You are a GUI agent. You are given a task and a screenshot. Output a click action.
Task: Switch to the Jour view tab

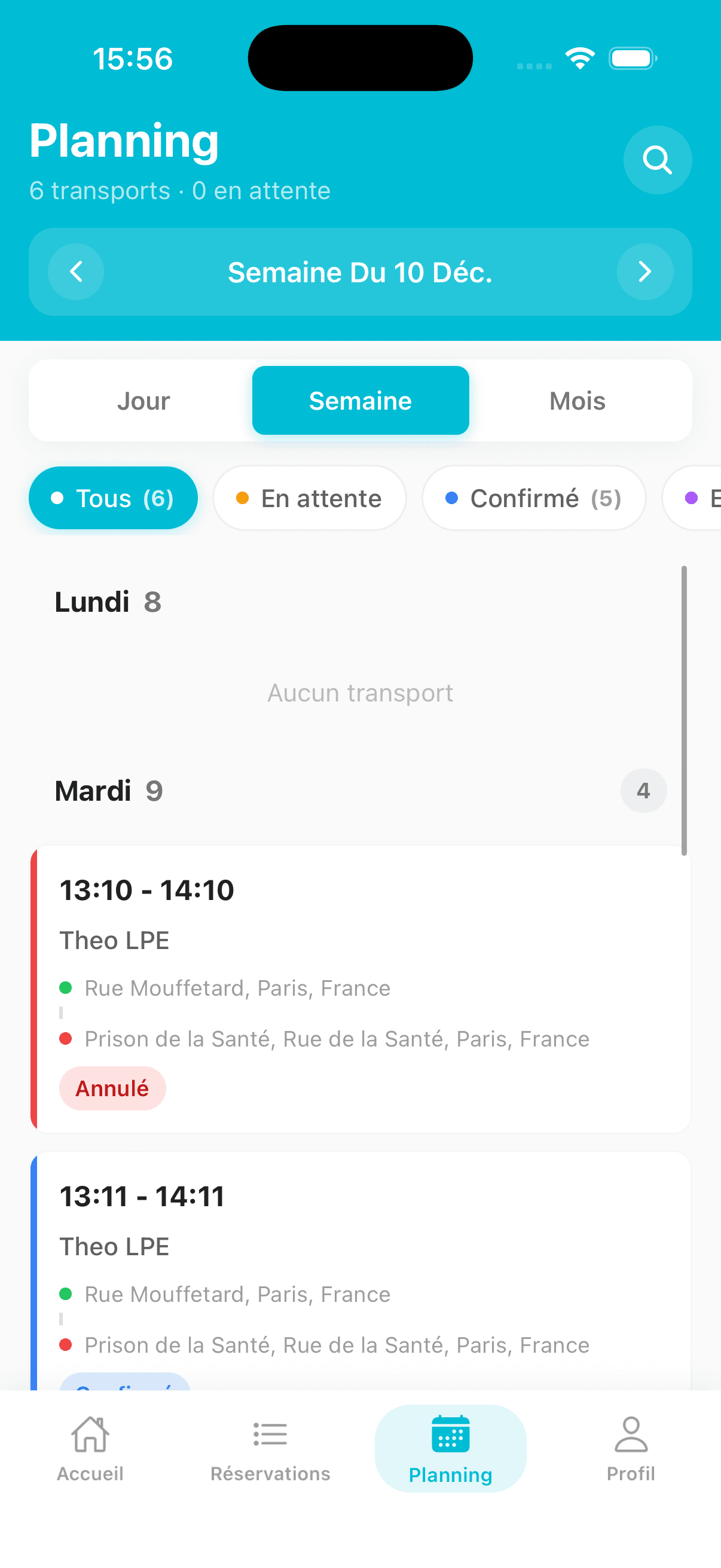(144, 400)
